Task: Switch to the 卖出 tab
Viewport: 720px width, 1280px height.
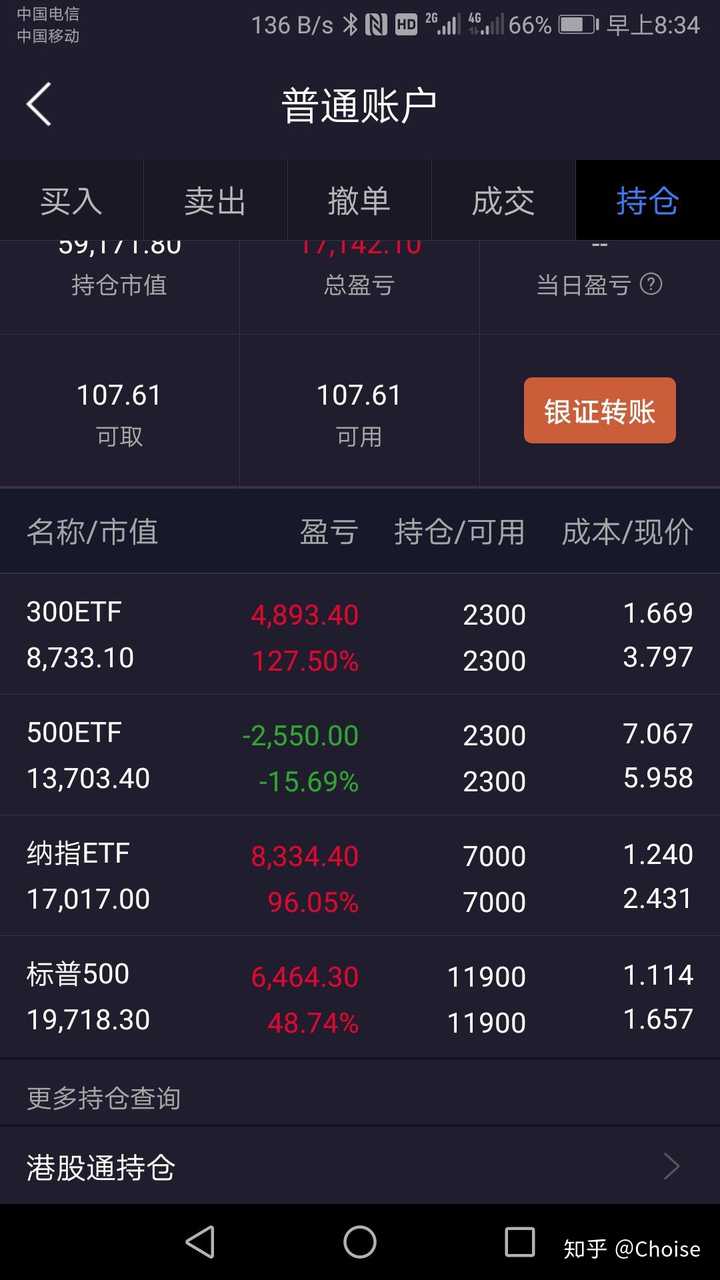Action: [215, 201]
